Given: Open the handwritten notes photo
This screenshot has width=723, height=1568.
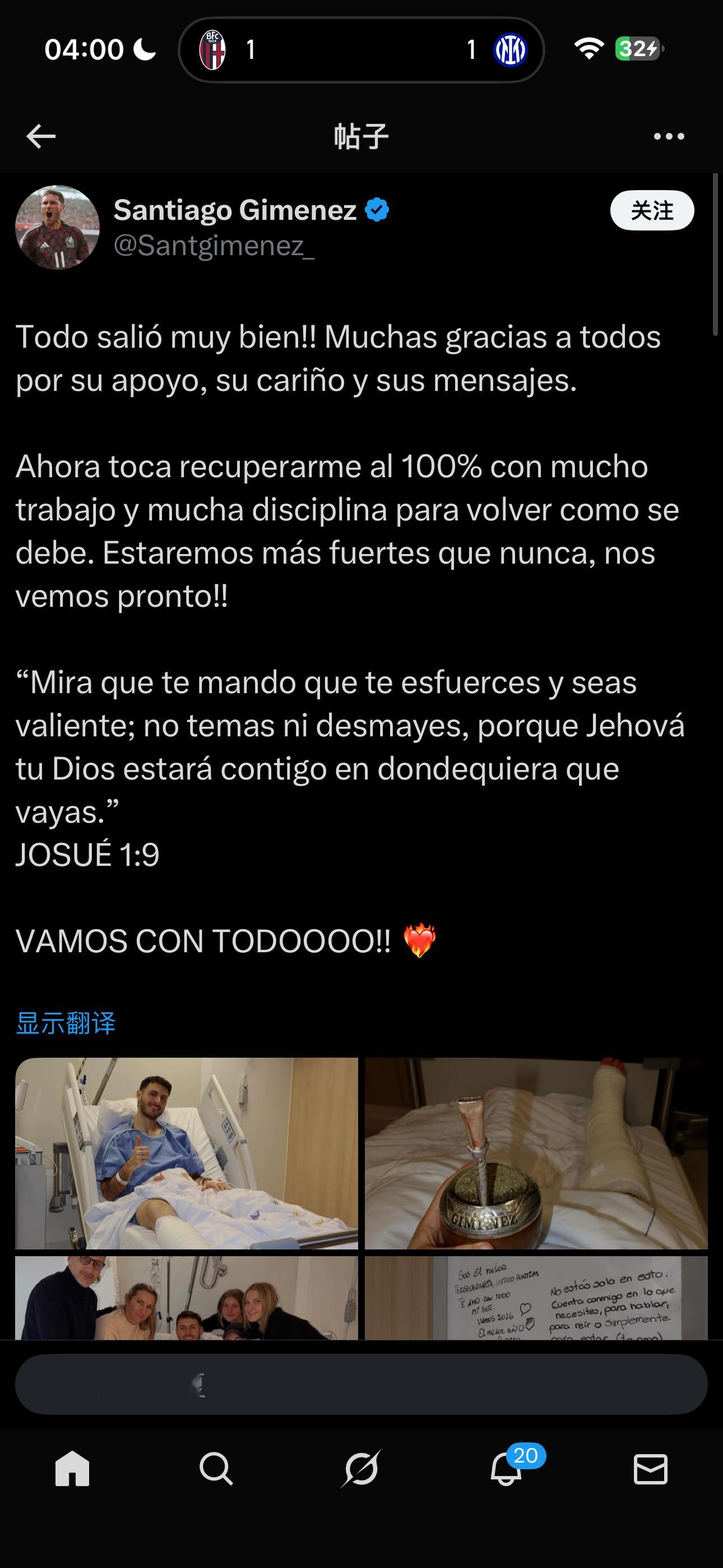Looking at the screenshot, I should [x=536, y=1297].
